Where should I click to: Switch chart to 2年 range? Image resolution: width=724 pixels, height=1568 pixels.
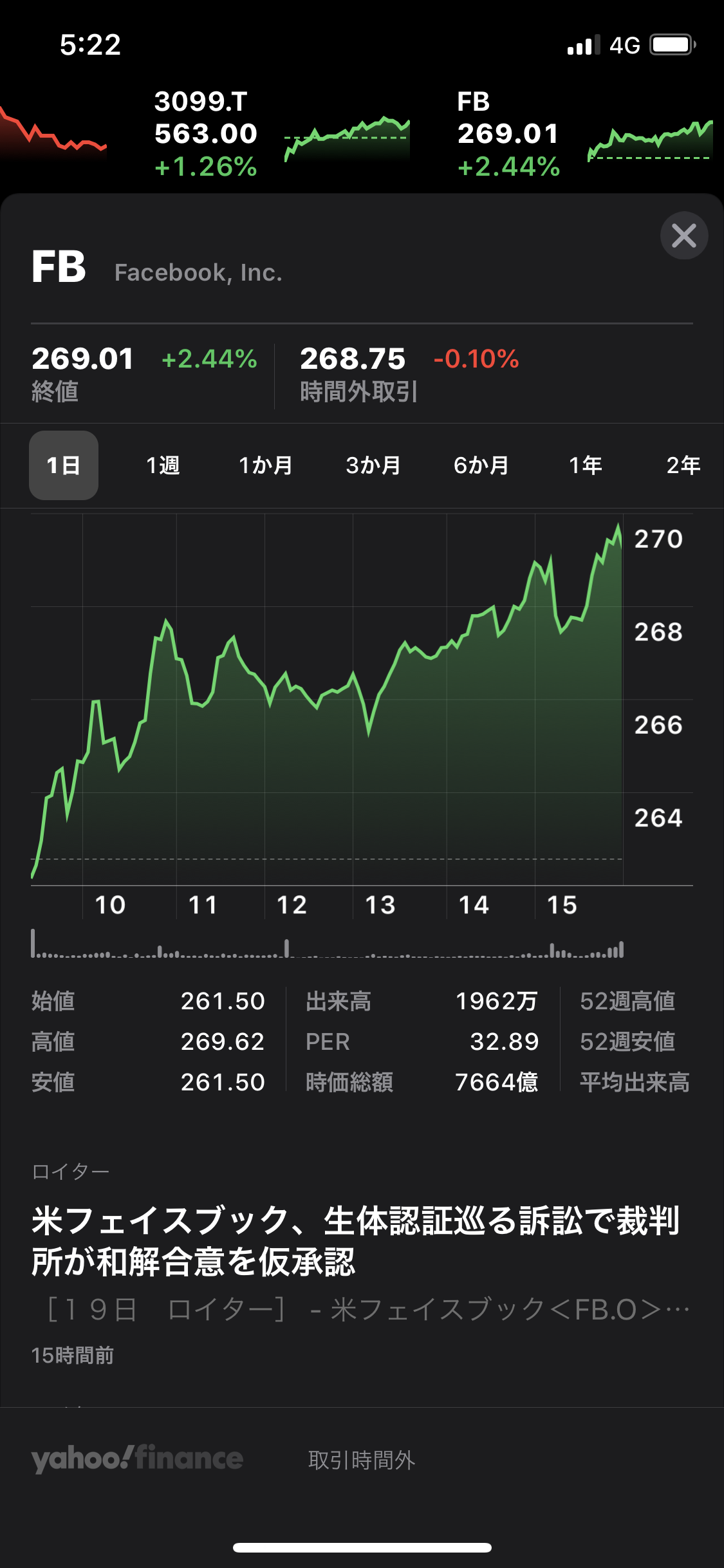(x=683, y=465)
